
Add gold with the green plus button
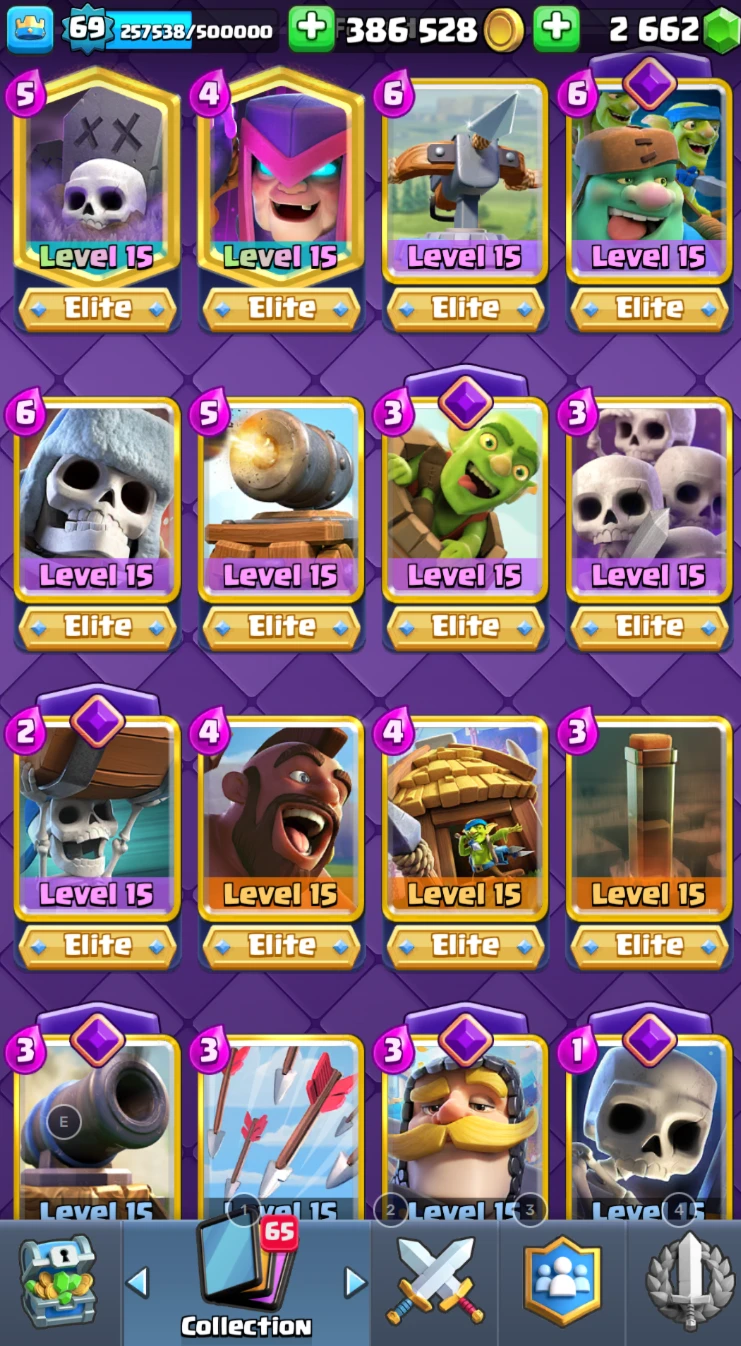click(x=312, y=29)
